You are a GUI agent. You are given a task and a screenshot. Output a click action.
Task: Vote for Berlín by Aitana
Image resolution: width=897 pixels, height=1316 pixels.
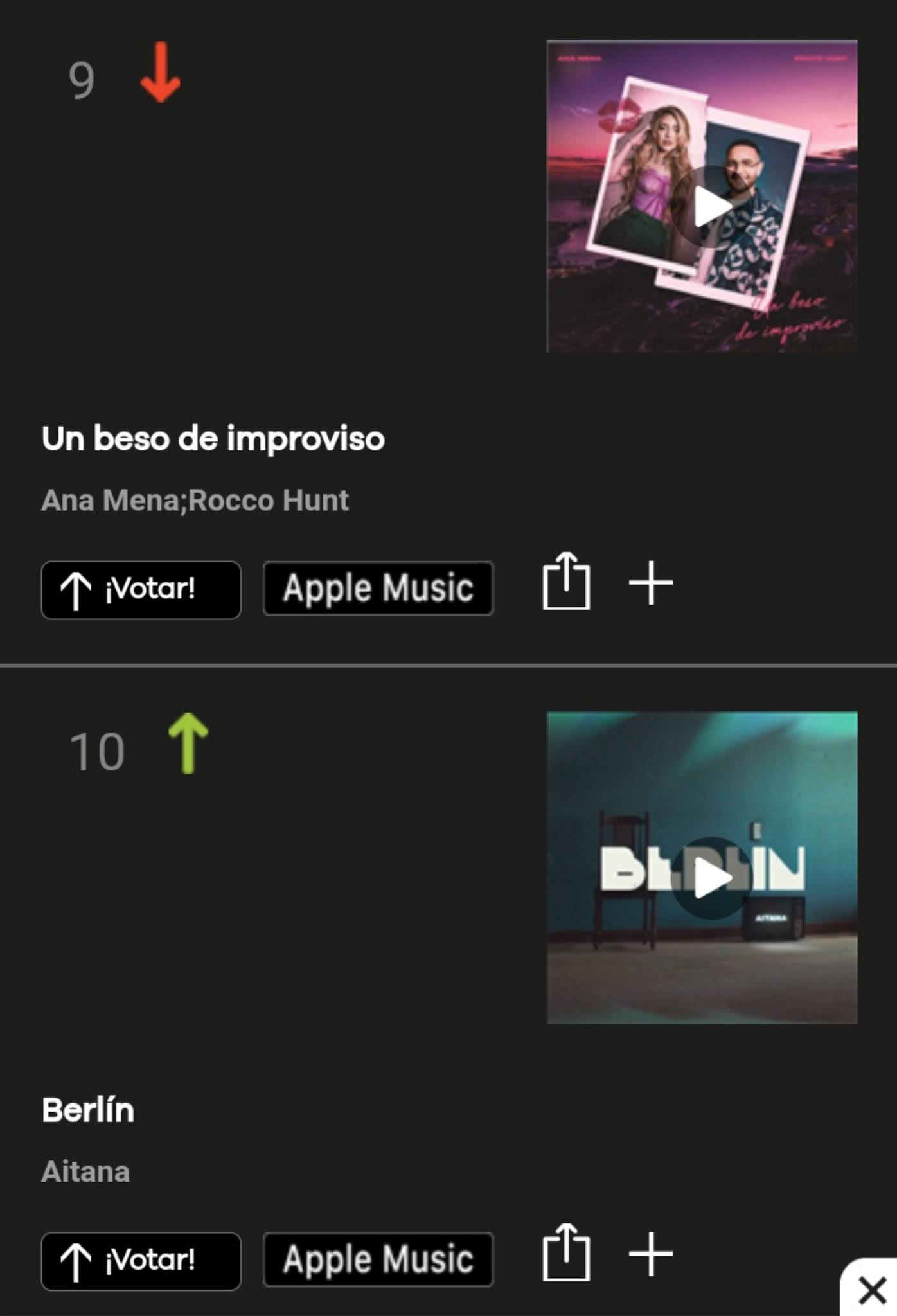pyautogui.click(x=141, y=1260)
